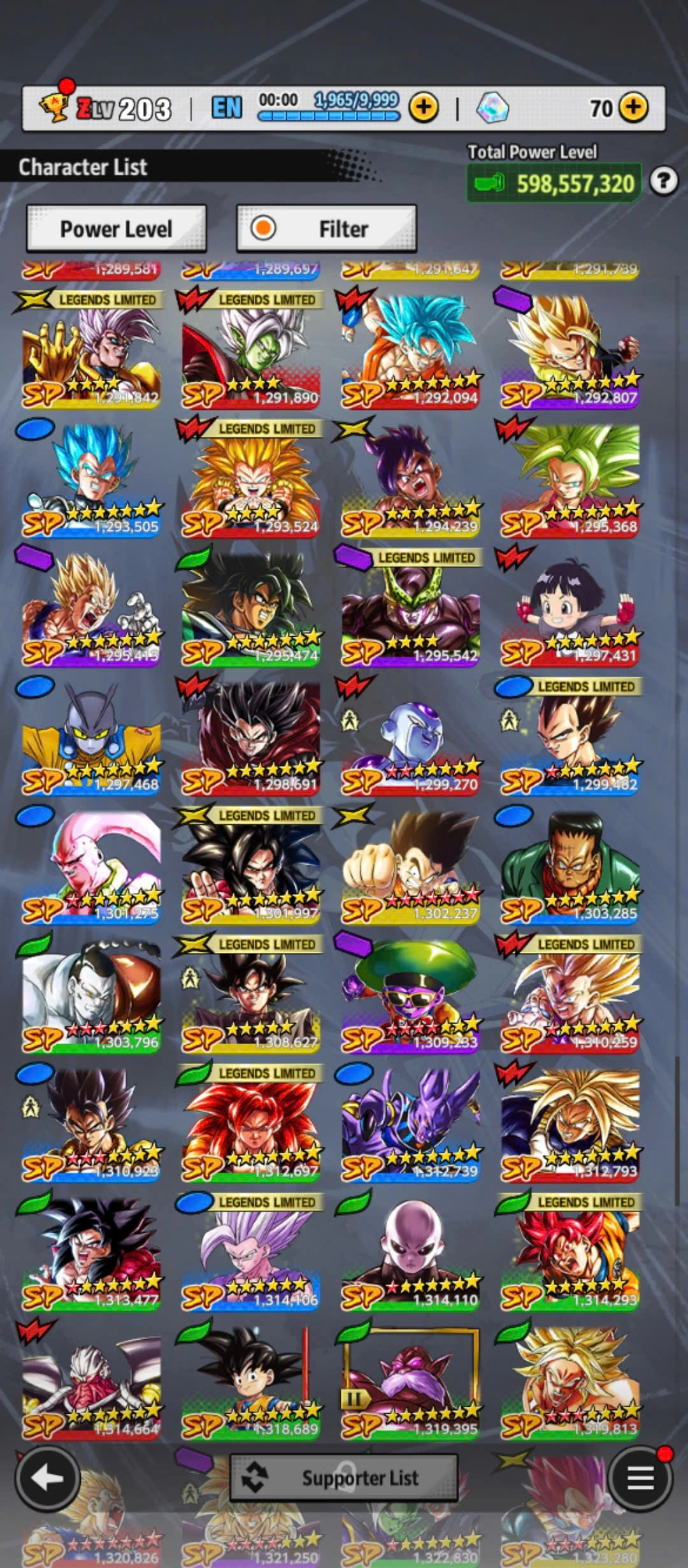Open the character with power 1,291,890

click(x=250, y=351)
